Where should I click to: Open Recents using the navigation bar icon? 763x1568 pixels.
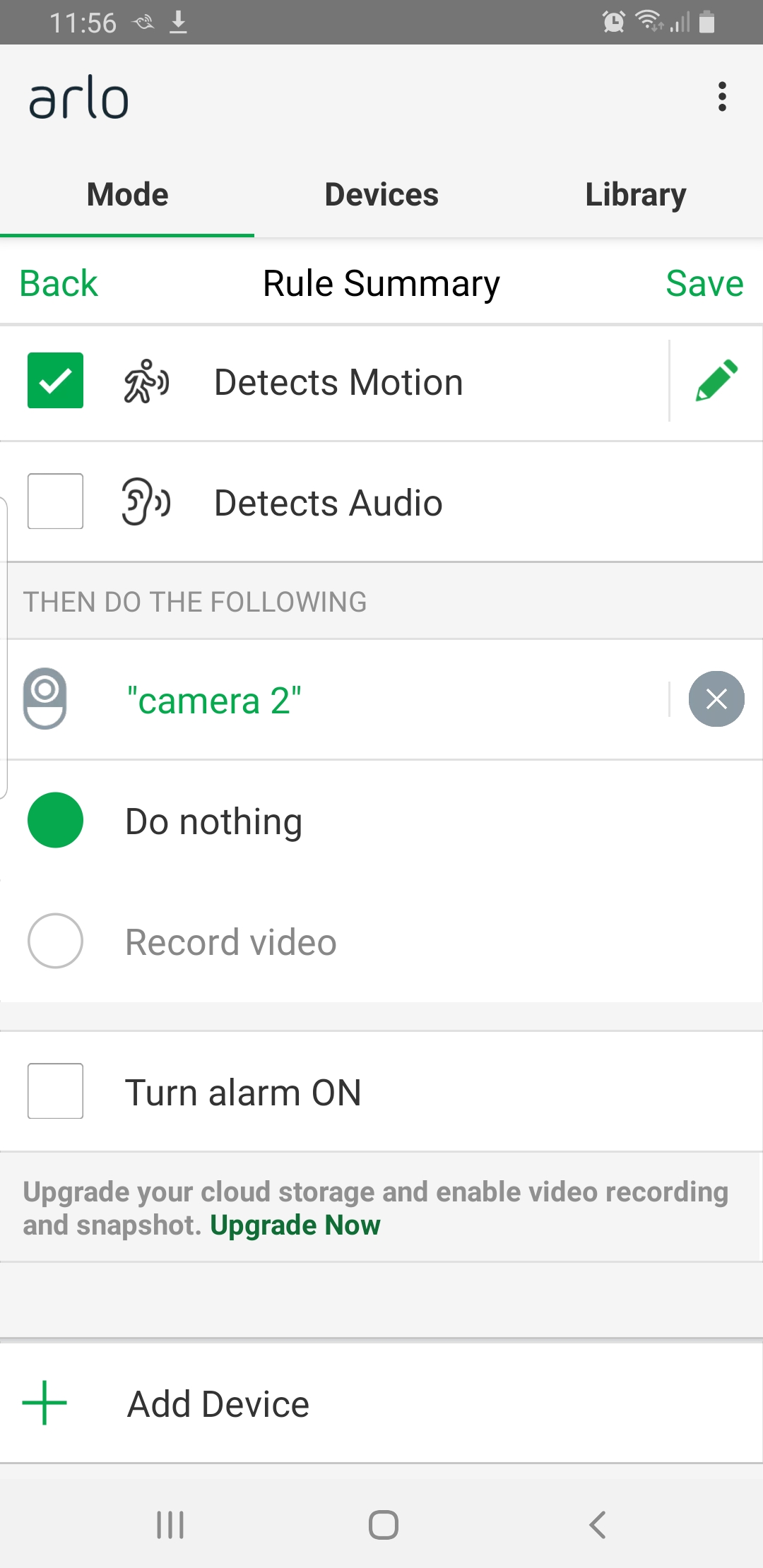170,1524
